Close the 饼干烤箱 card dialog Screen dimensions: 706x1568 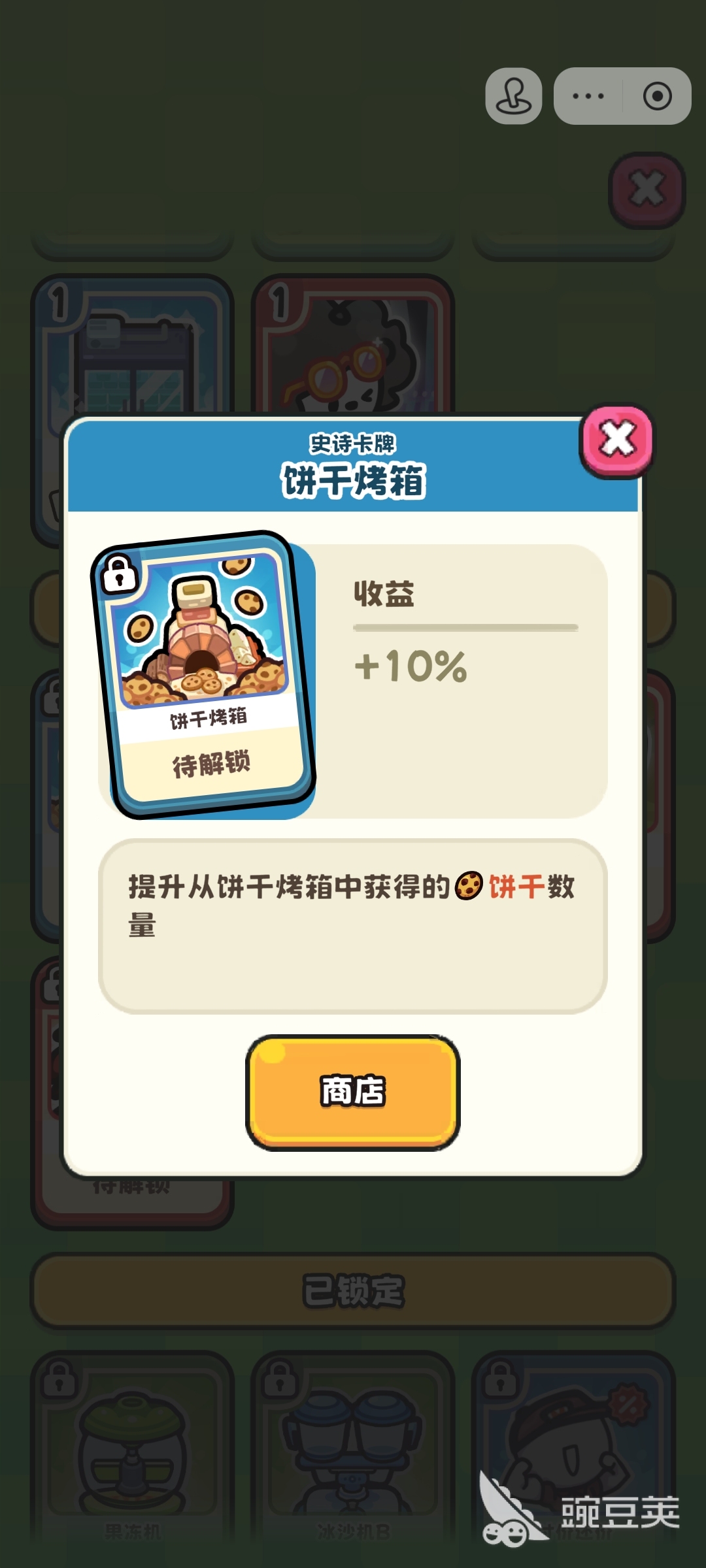tap(616, 439)
